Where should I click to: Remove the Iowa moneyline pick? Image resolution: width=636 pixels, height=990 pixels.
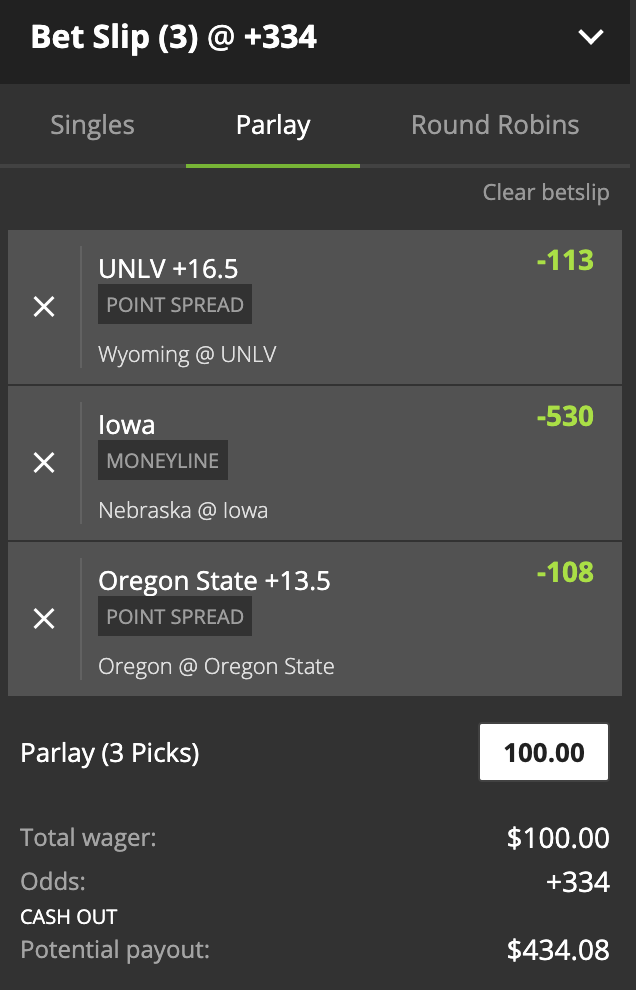[44, 463]
